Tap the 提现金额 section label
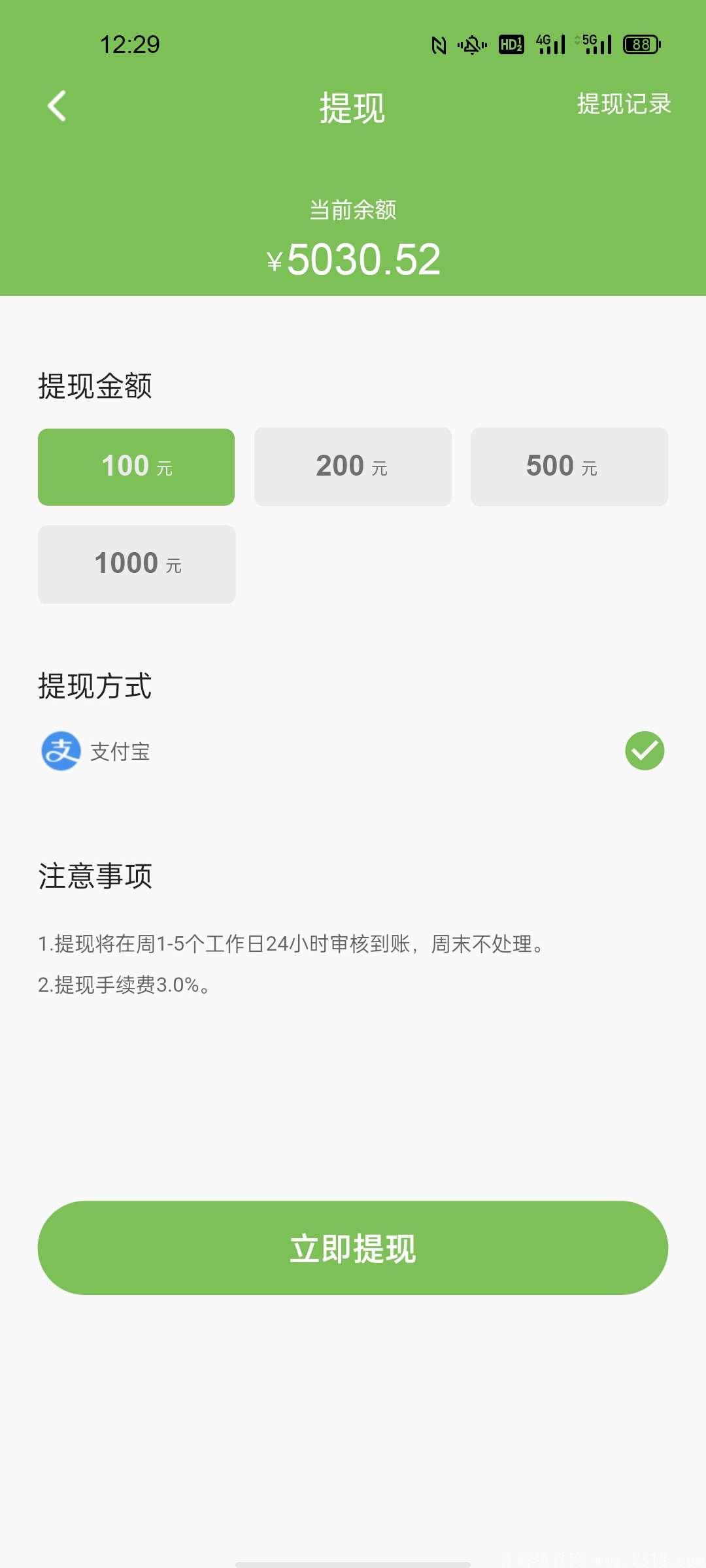 pyautogui.click(x=93, y=386)
